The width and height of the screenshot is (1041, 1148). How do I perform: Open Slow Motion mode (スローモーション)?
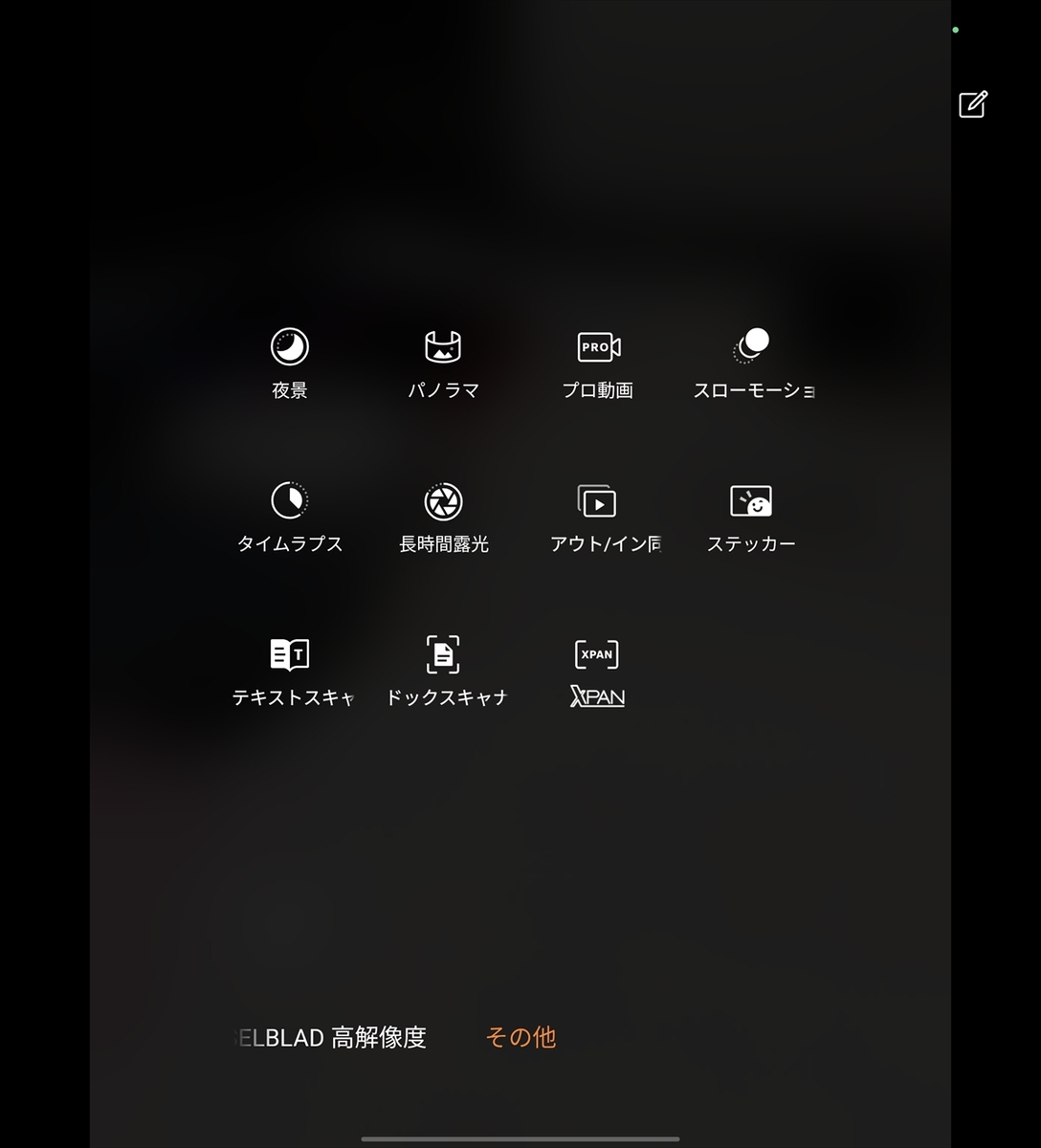click(752, 346)
